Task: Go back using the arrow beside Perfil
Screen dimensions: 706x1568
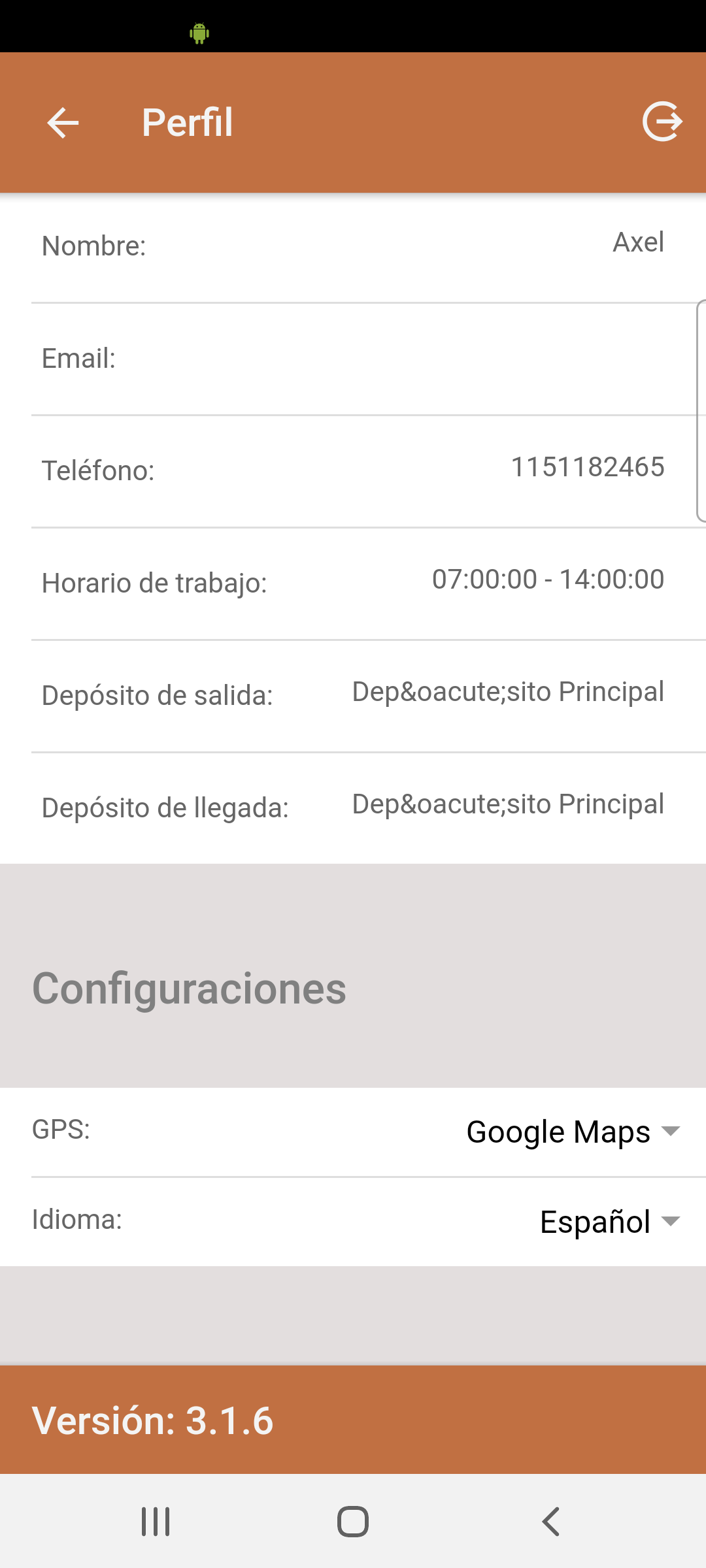Action: click(63, 123)
